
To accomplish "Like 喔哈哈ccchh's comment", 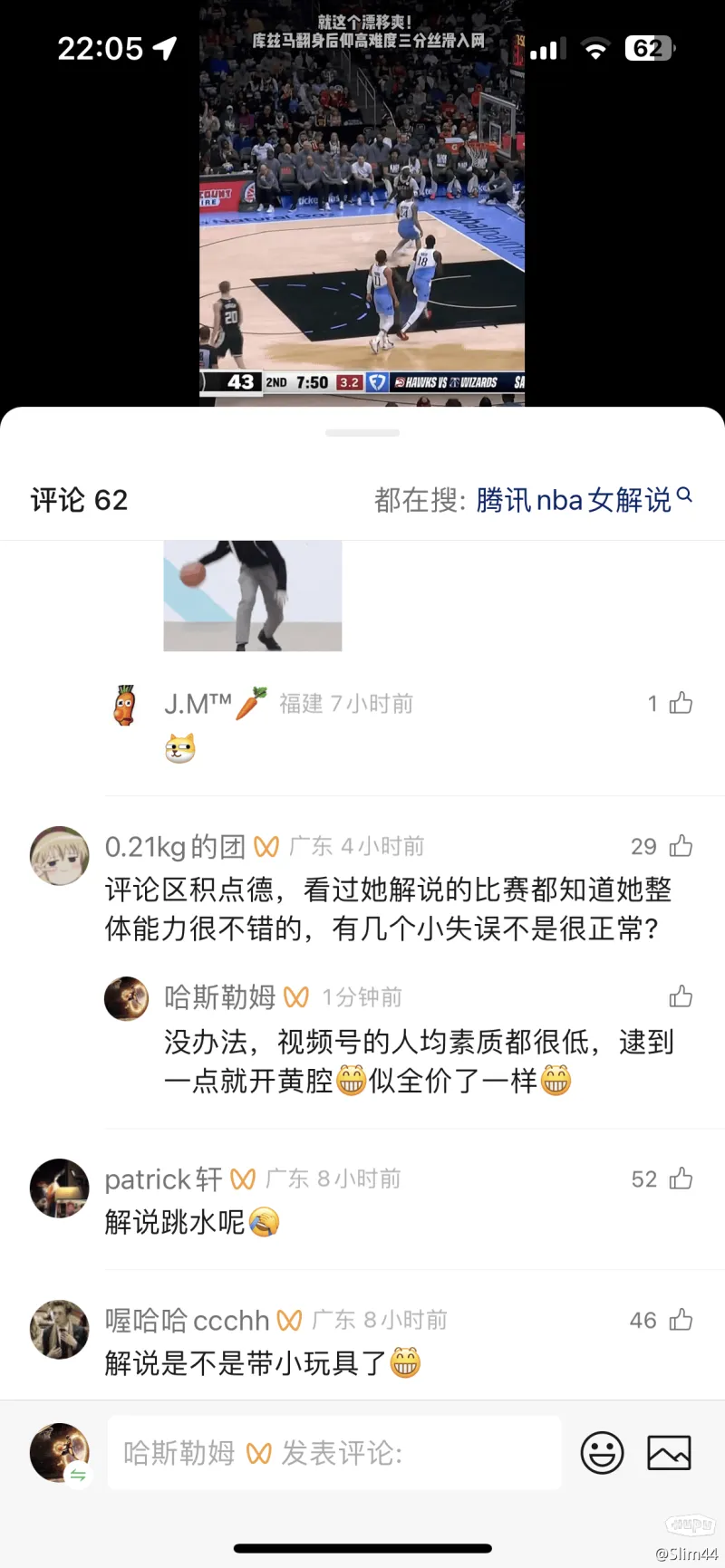I will 681,1320.
